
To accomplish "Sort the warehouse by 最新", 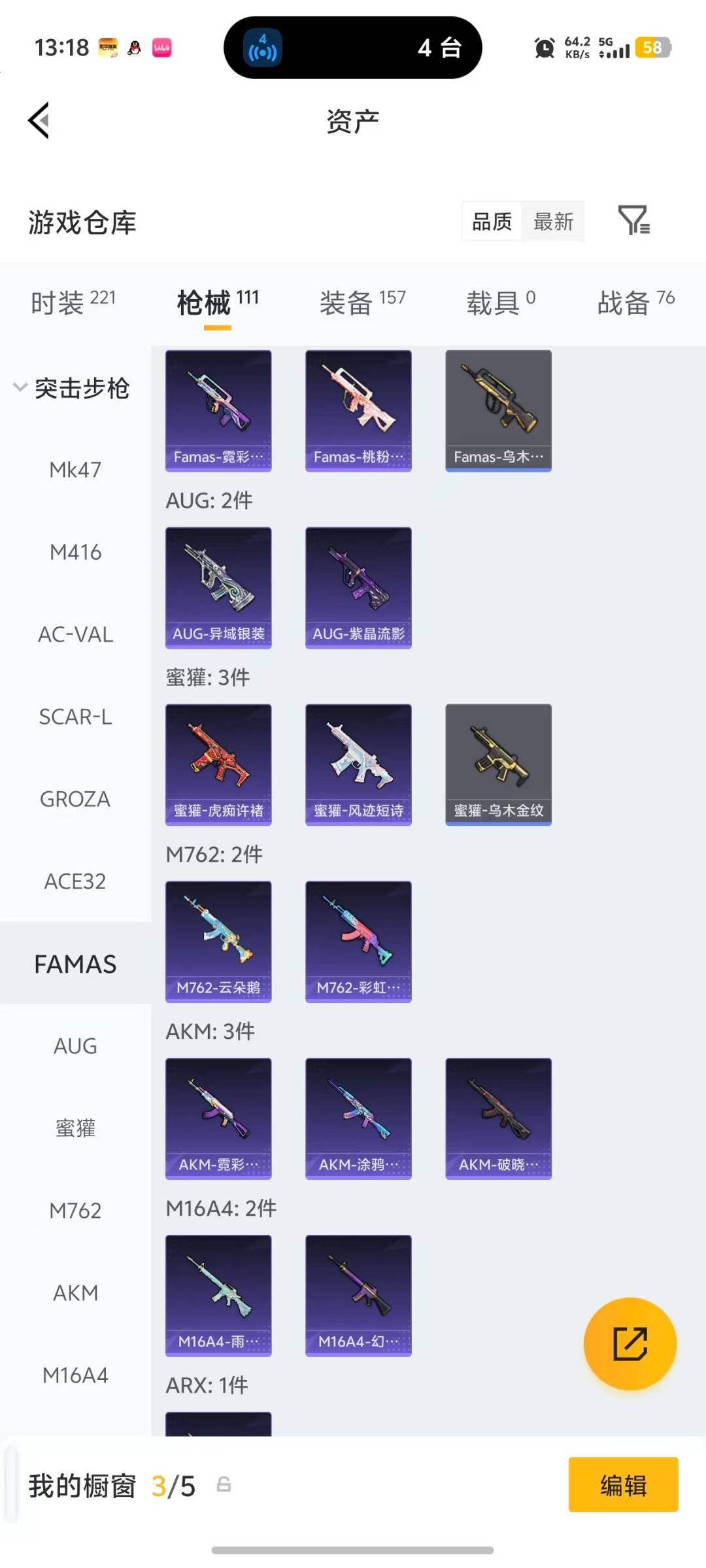I will pos(553,222).
